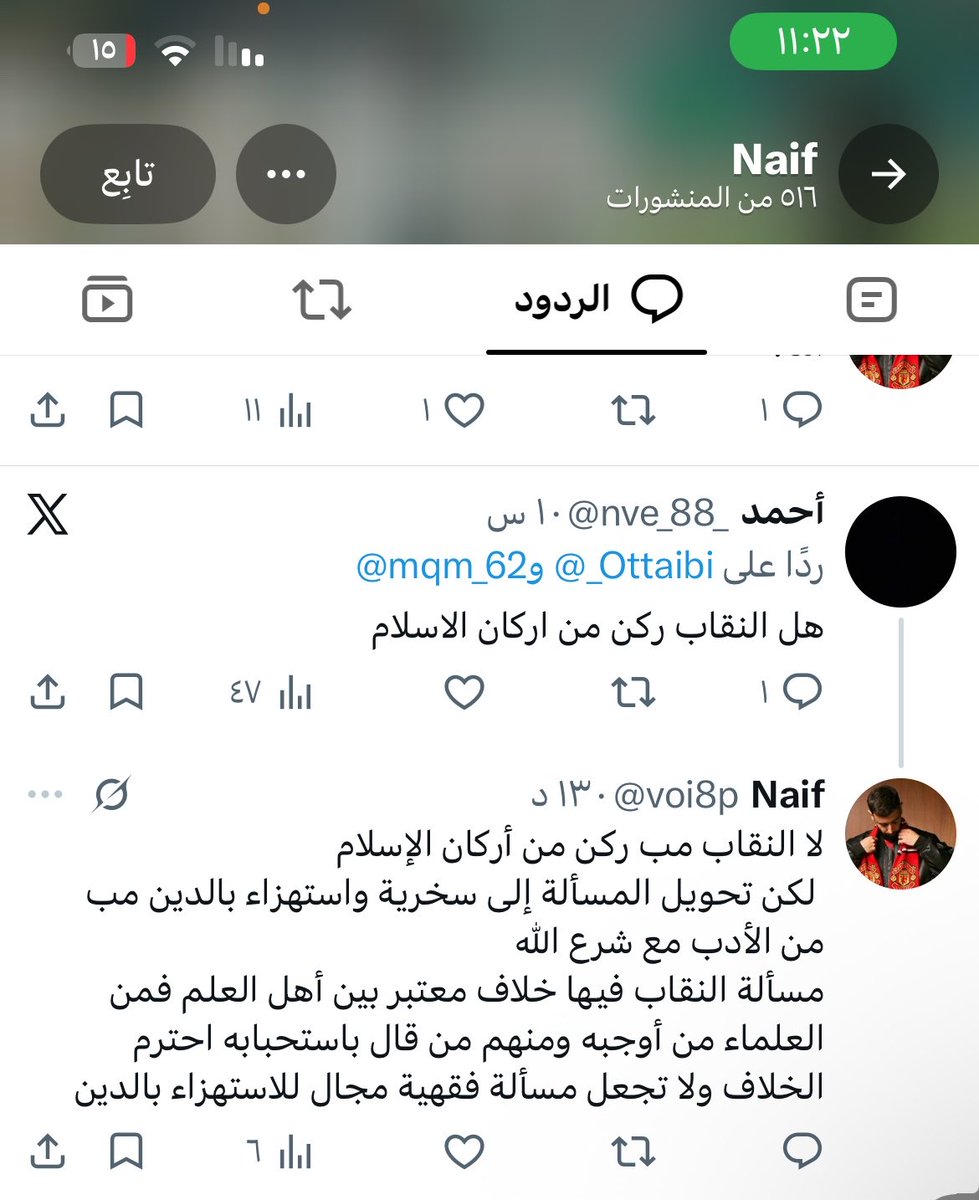Open Naif's avatar next to the reply

(x=900, y=833)
